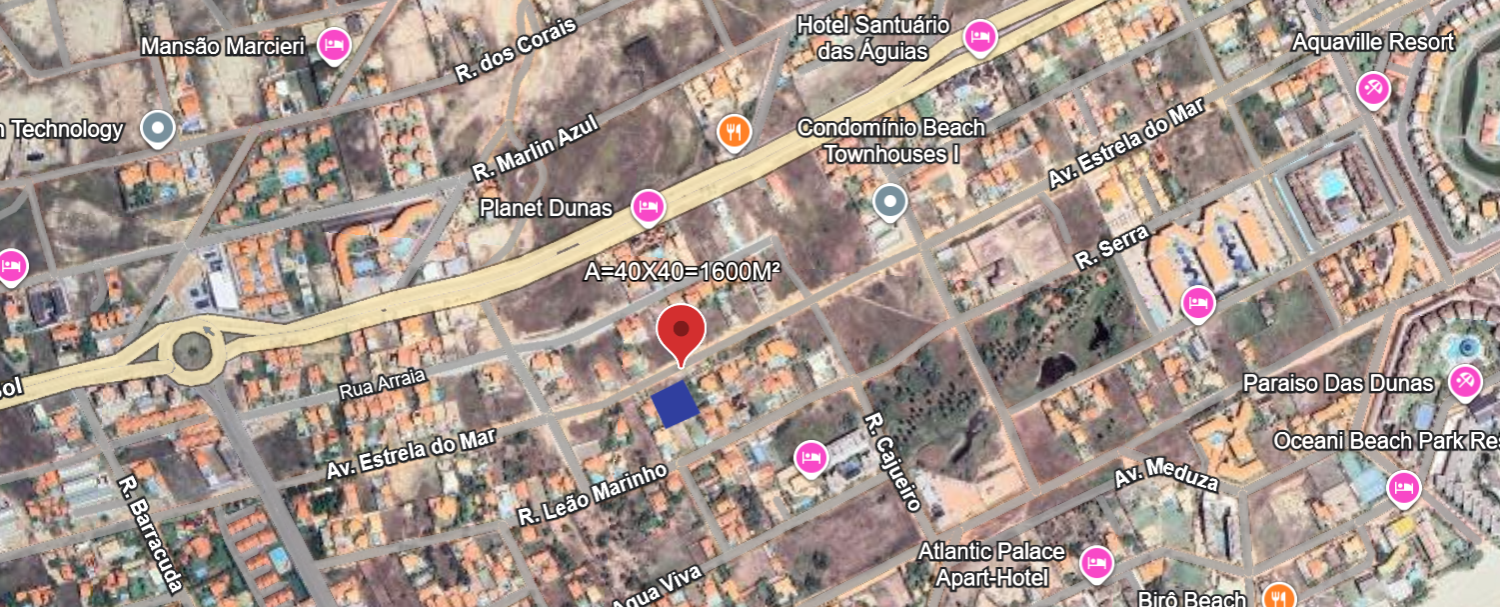Tap the Condomínio Beach Townhouses I marker
Screen dimensions: 1500x607
[889, 203]
